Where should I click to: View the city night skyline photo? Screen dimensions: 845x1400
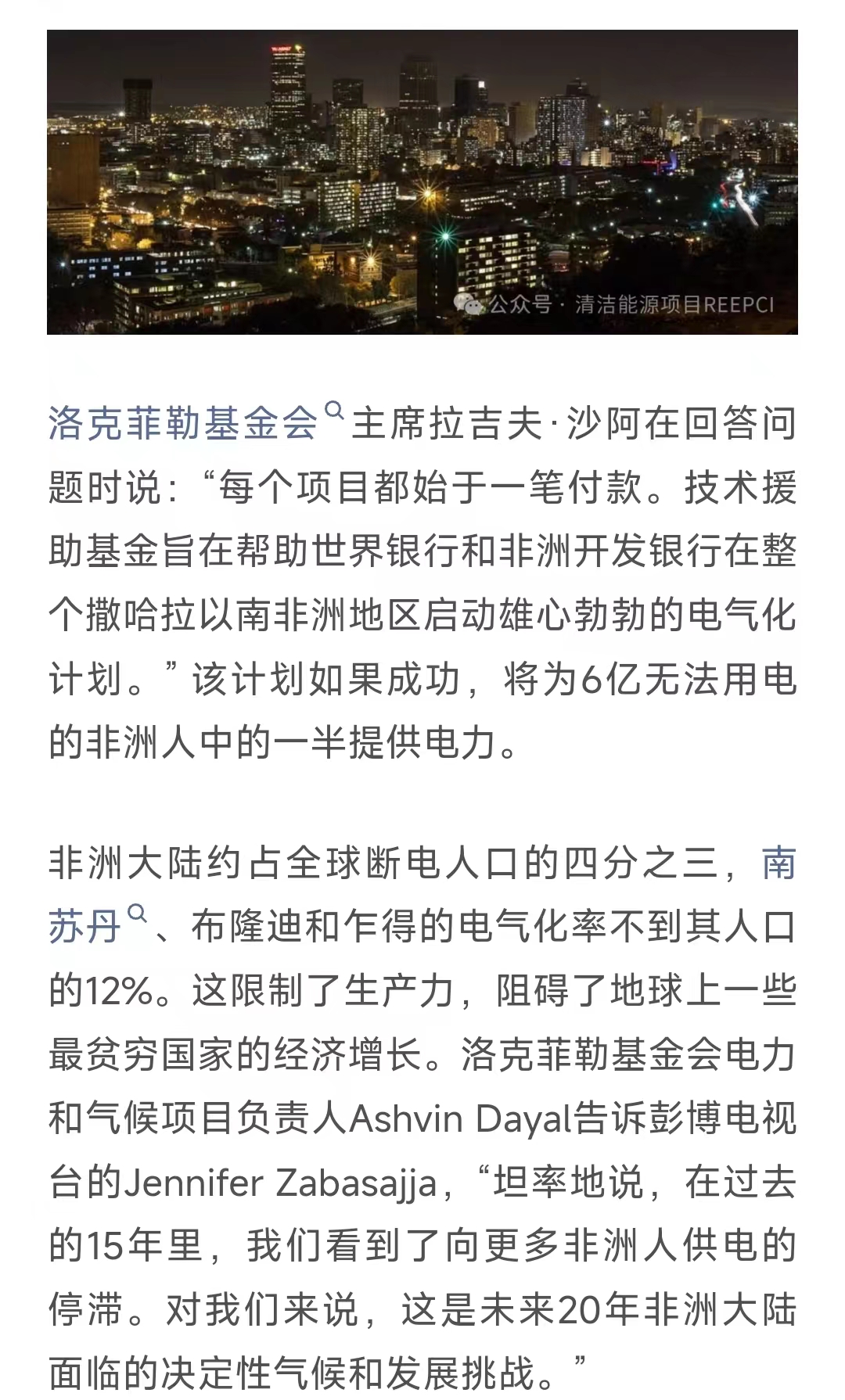(422, 182)
